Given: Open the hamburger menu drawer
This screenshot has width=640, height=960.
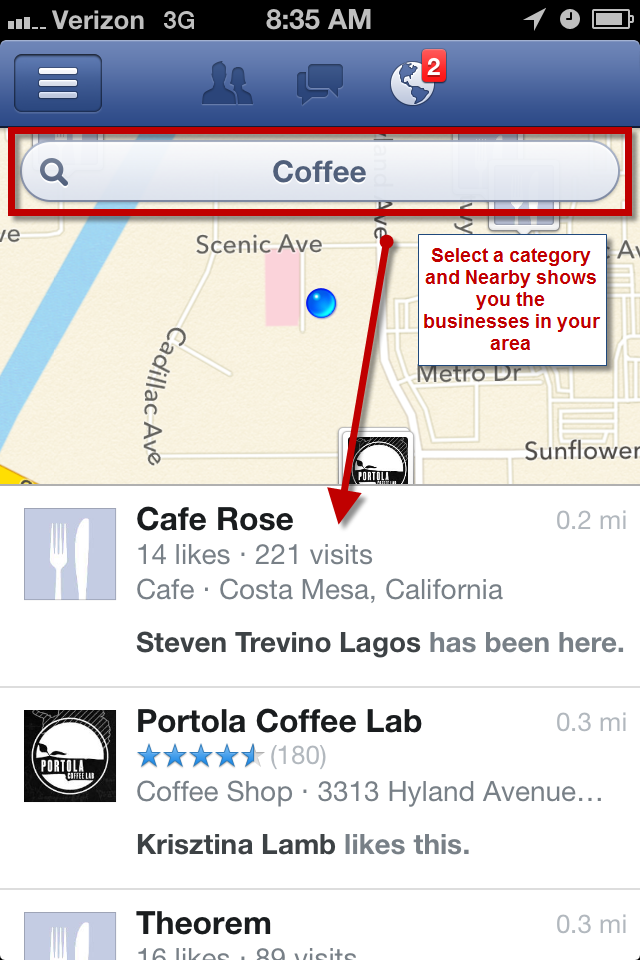Looking at the screenshot, I should [58, 83].
